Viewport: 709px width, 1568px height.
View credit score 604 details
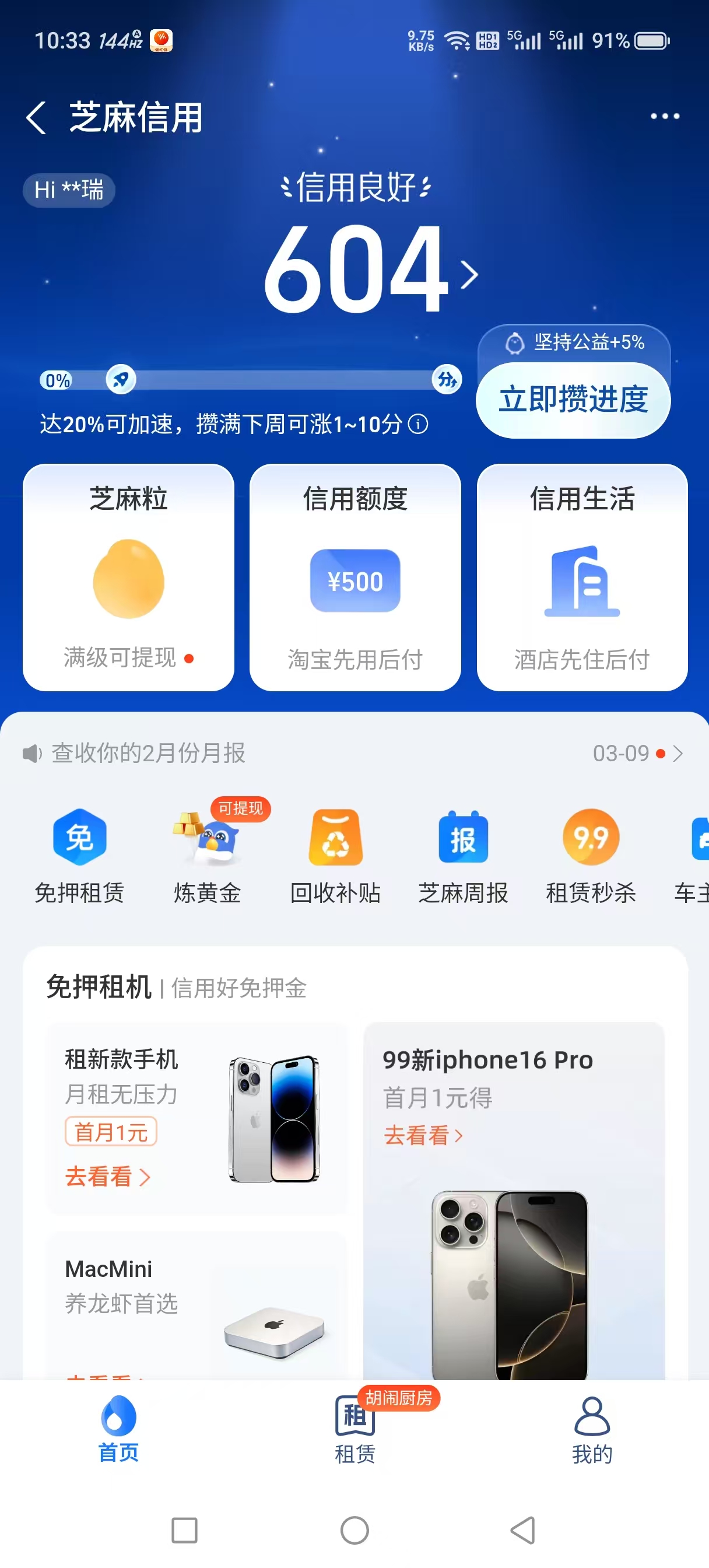click(370, 269)
